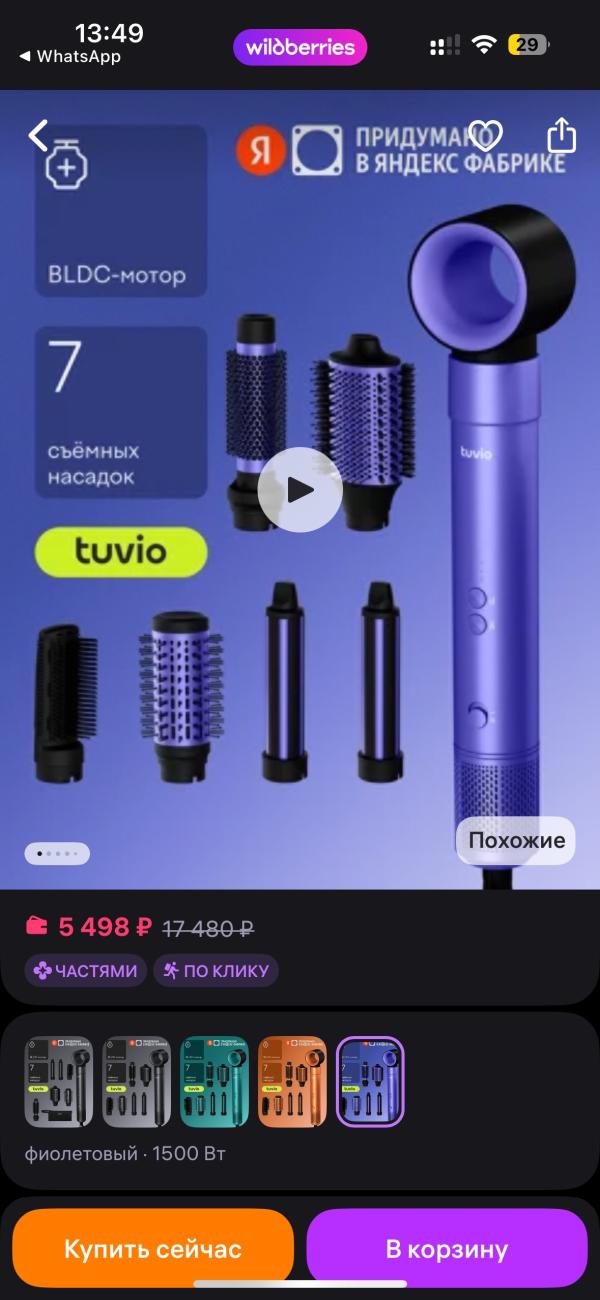Select the second gray color variant
Viewport: 600px width, 1300px height.
[x=136, y=1082]
